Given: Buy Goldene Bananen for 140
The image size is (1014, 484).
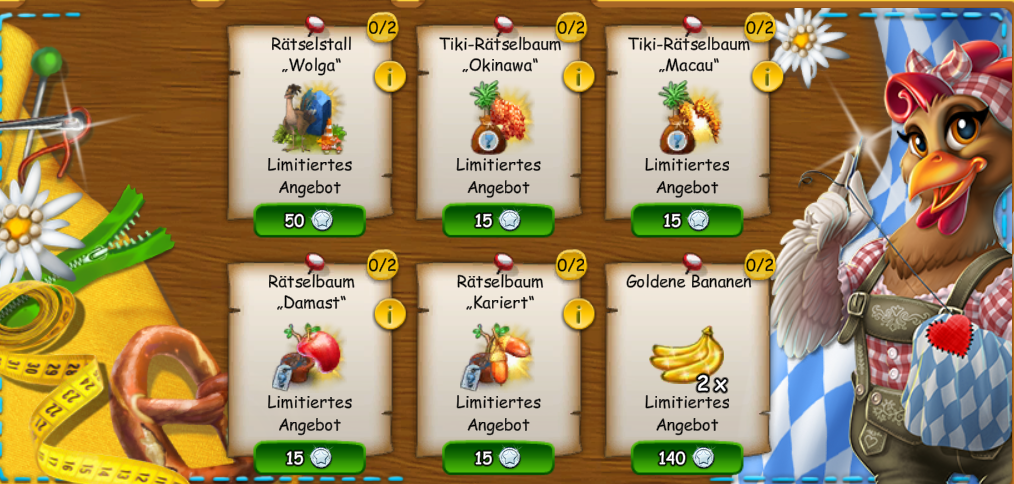Looking at the screenshot, I should coord(686,458).
